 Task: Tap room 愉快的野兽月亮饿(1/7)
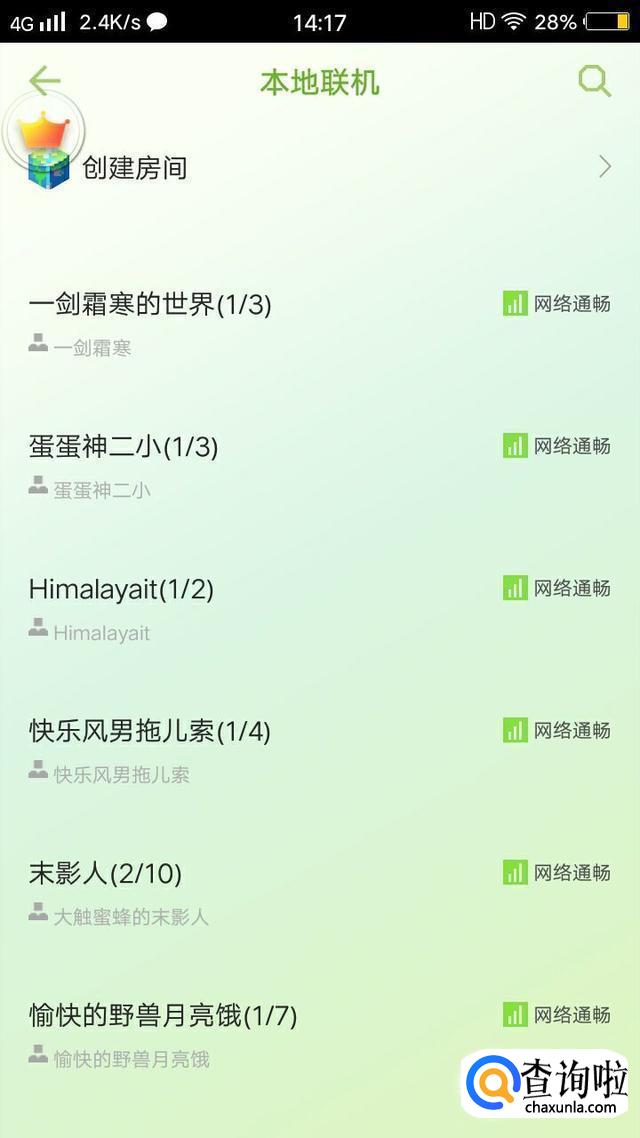[164, 1016]
